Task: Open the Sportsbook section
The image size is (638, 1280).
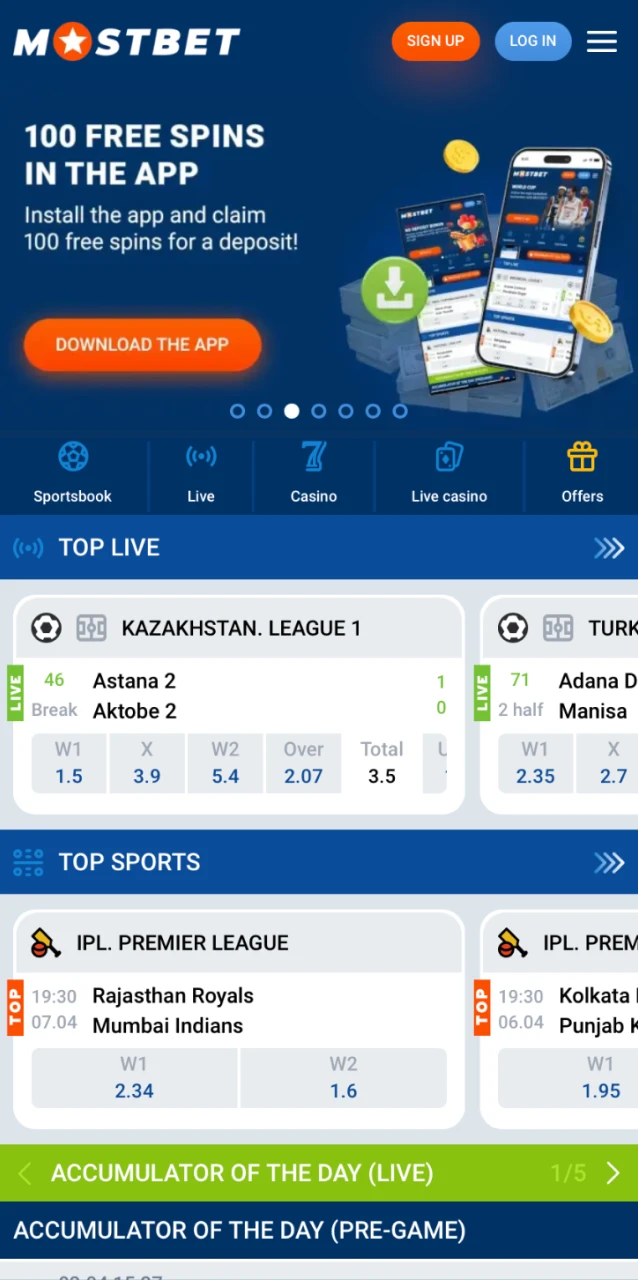Action: [x=73, y=474]
